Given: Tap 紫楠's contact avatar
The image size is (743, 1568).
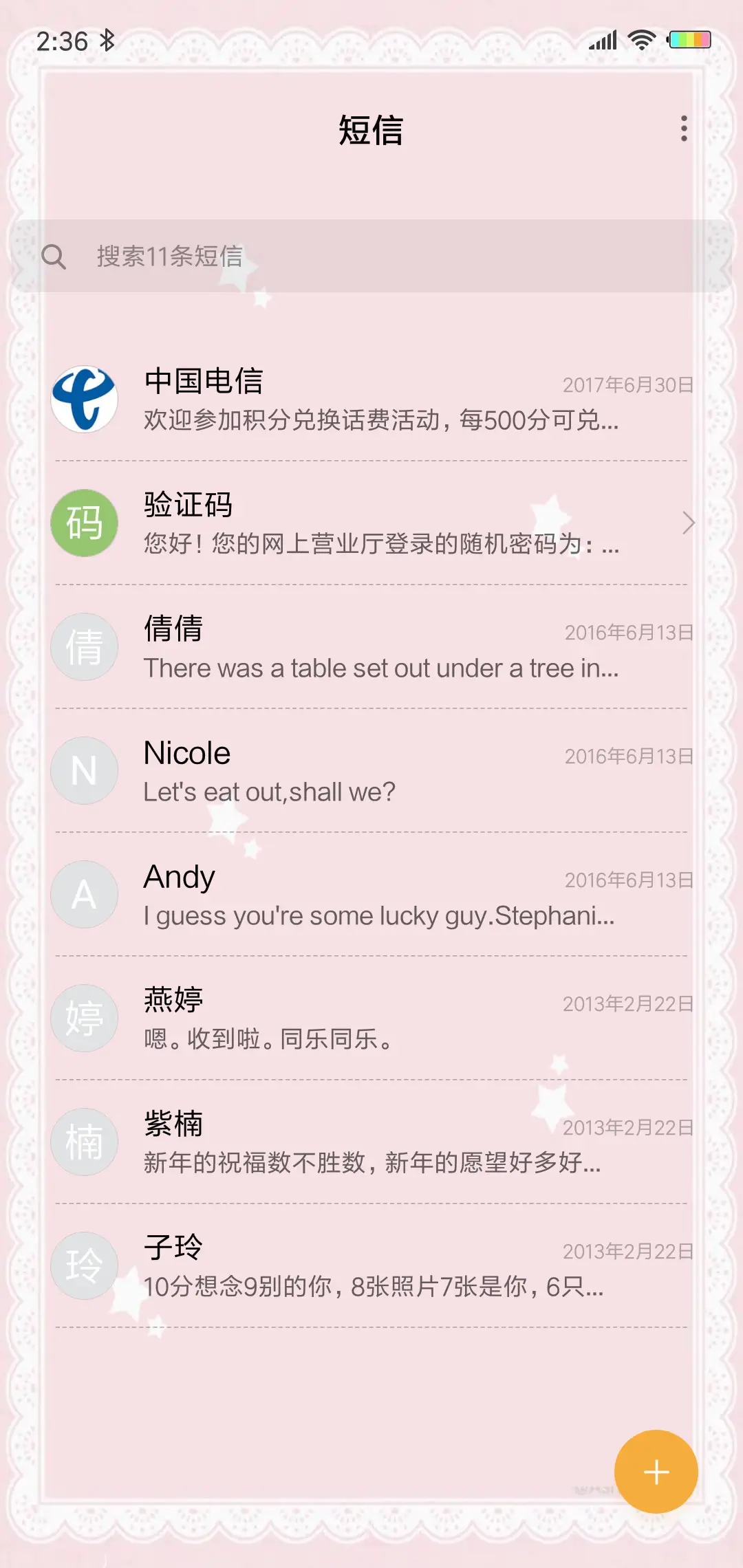Looking at the screenshot, I should (x=84, y=1142).
